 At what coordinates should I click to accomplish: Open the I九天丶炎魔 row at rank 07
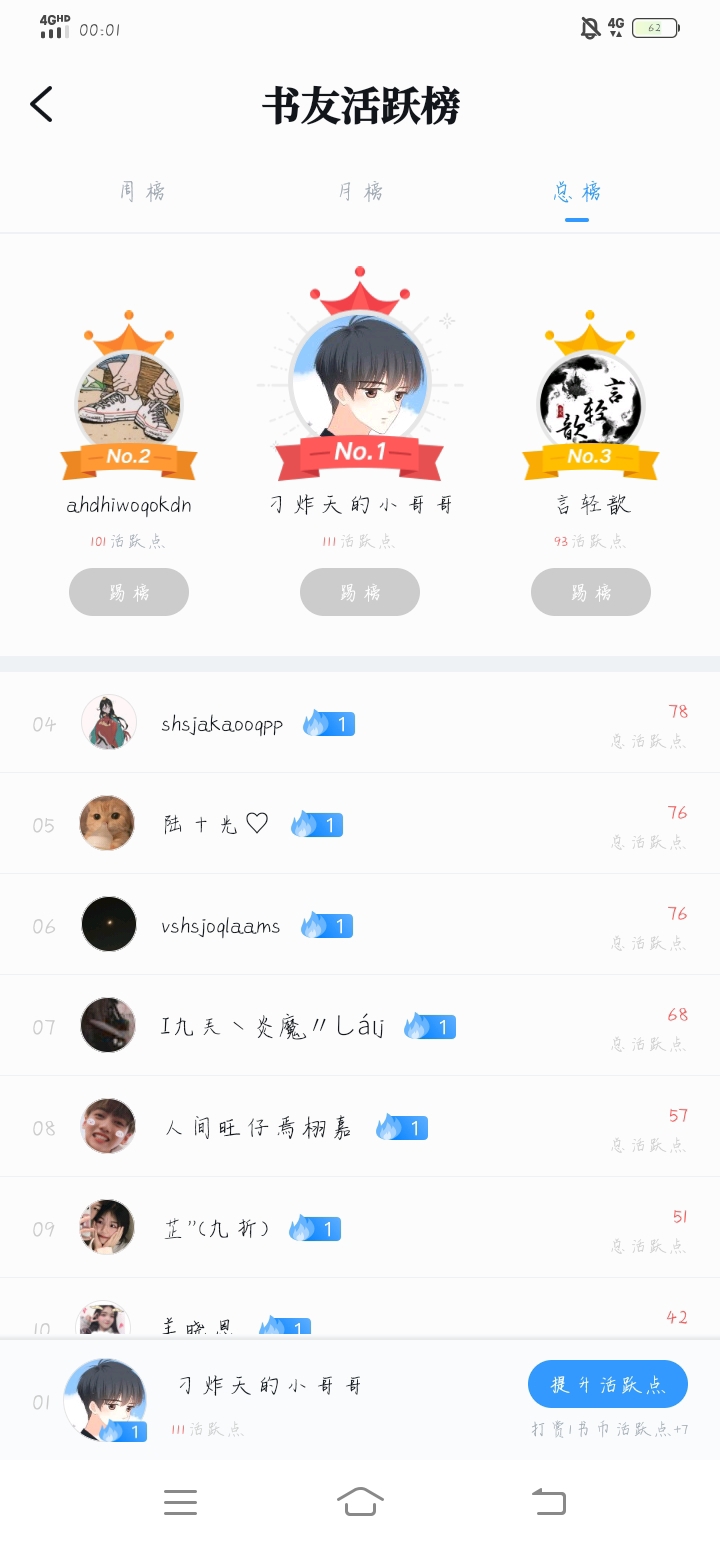point(360,1026)
